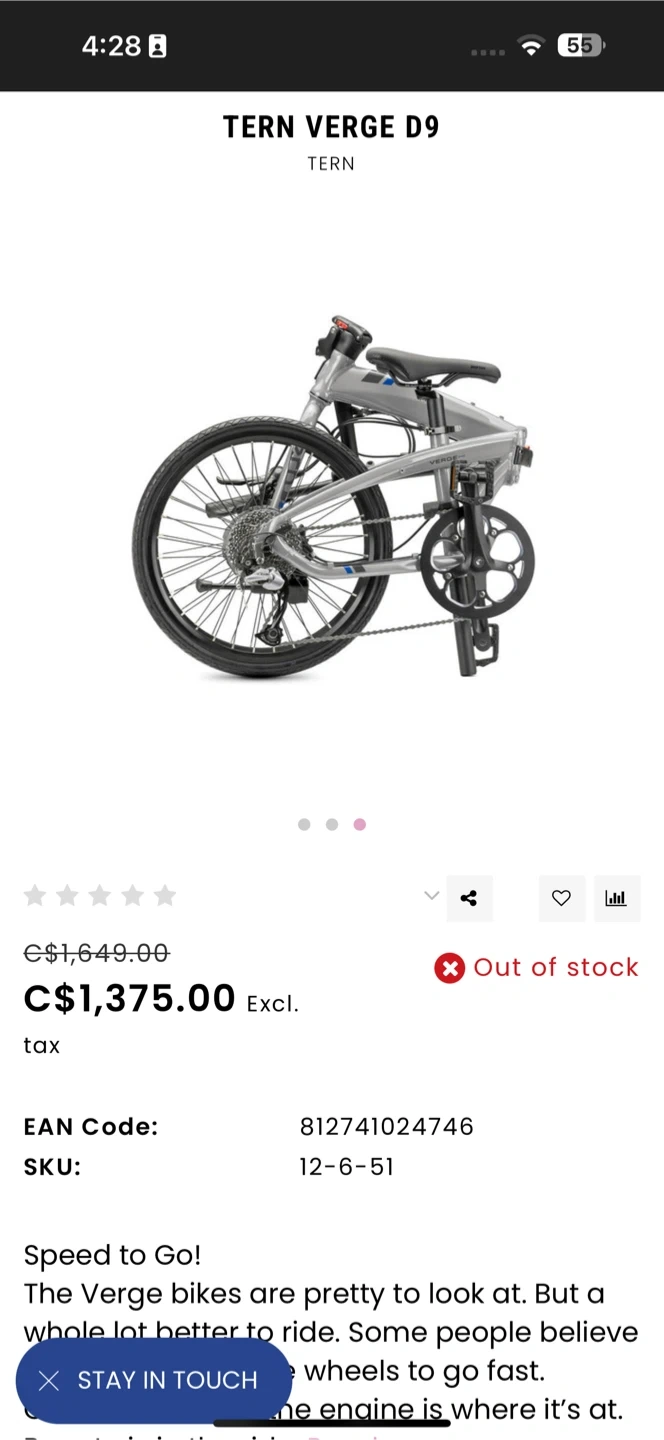Open the folded bike product photo
The width and height of the screenshot is (664, 1440).
click(332, 500)
